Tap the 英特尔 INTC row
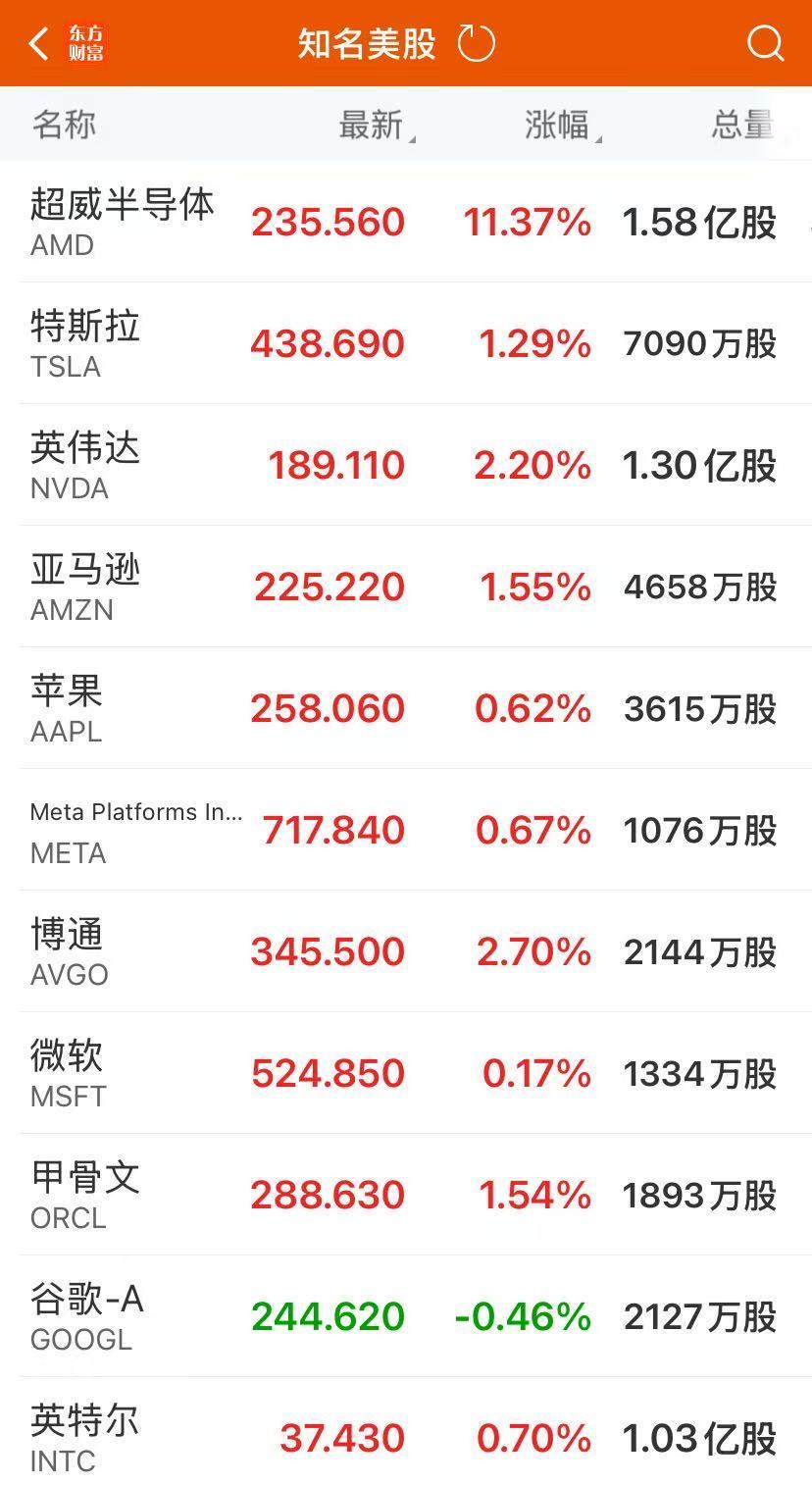Viewport: 812px width, 1485px height. coord(406,1435)
